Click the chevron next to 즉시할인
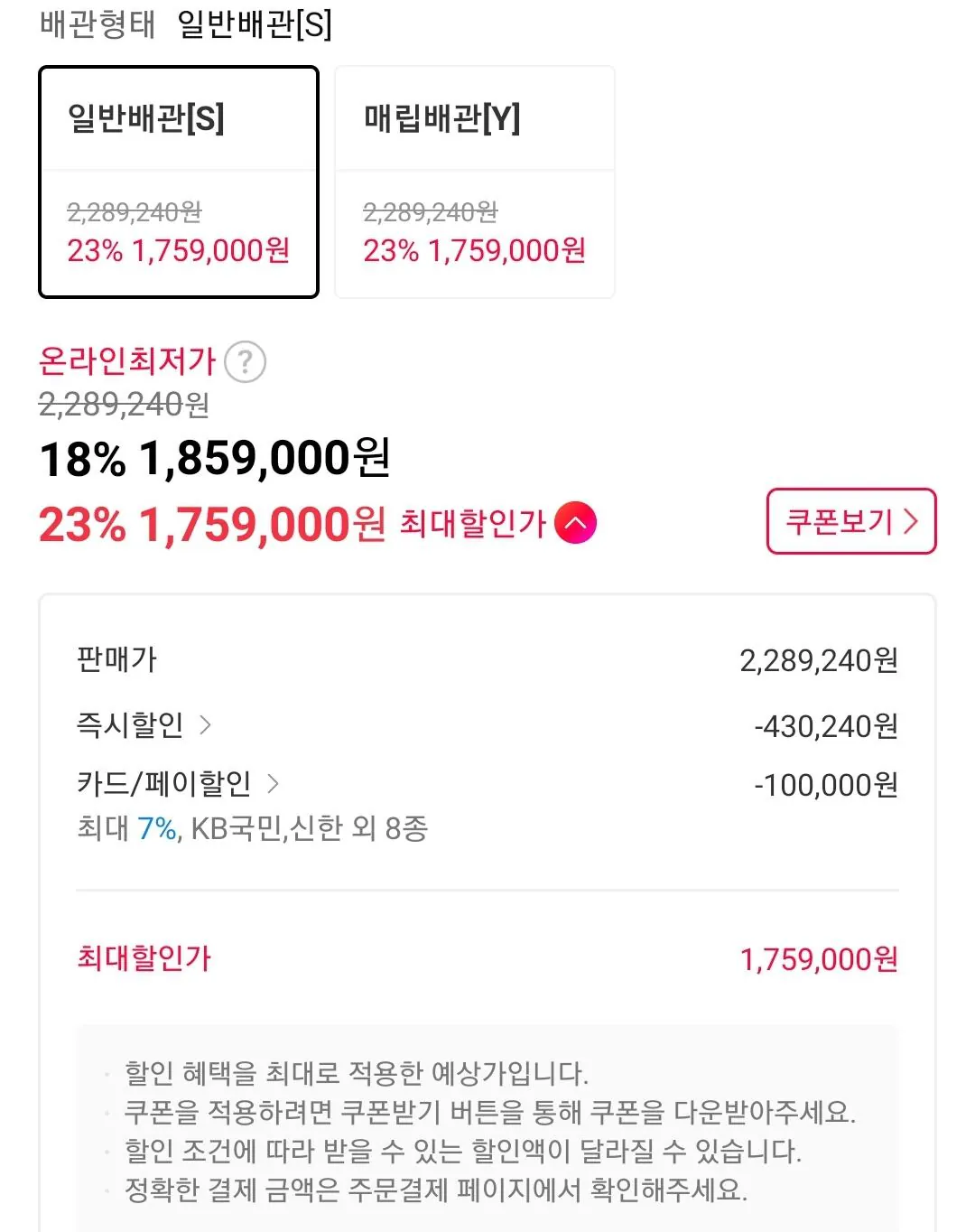Screen dimensions: 975x1232 coord(208,725)
